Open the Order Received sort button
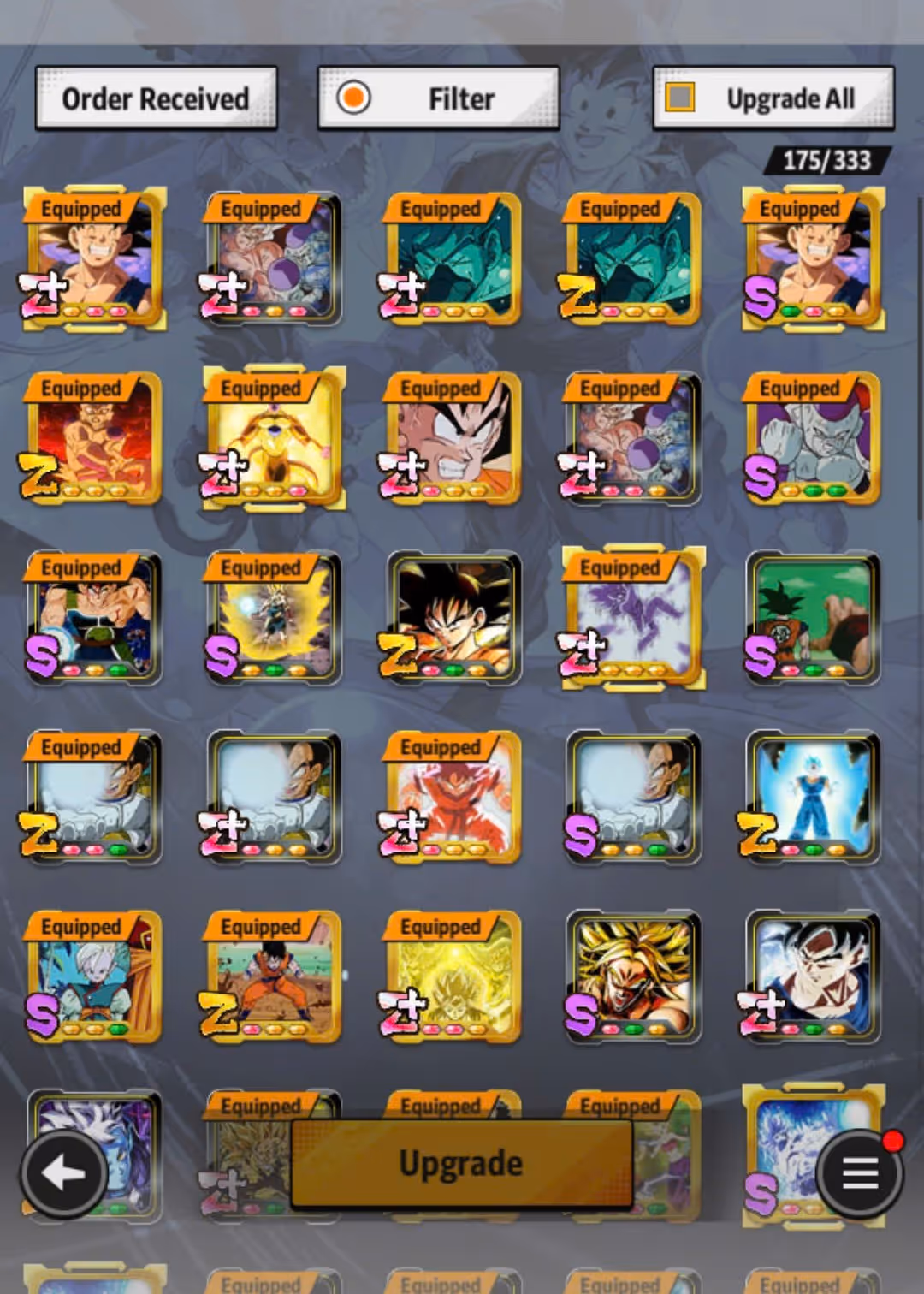 [x=156, y=99]
